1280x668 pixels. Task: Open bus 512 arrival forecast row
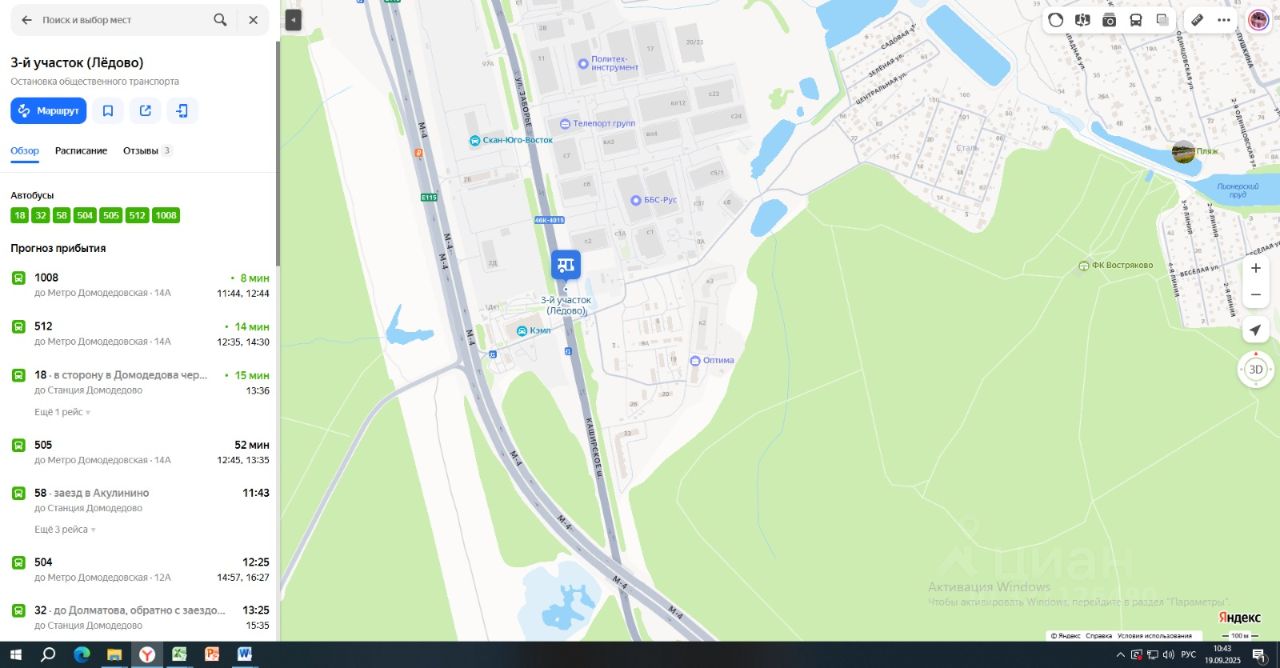click(x=140, y=333)
